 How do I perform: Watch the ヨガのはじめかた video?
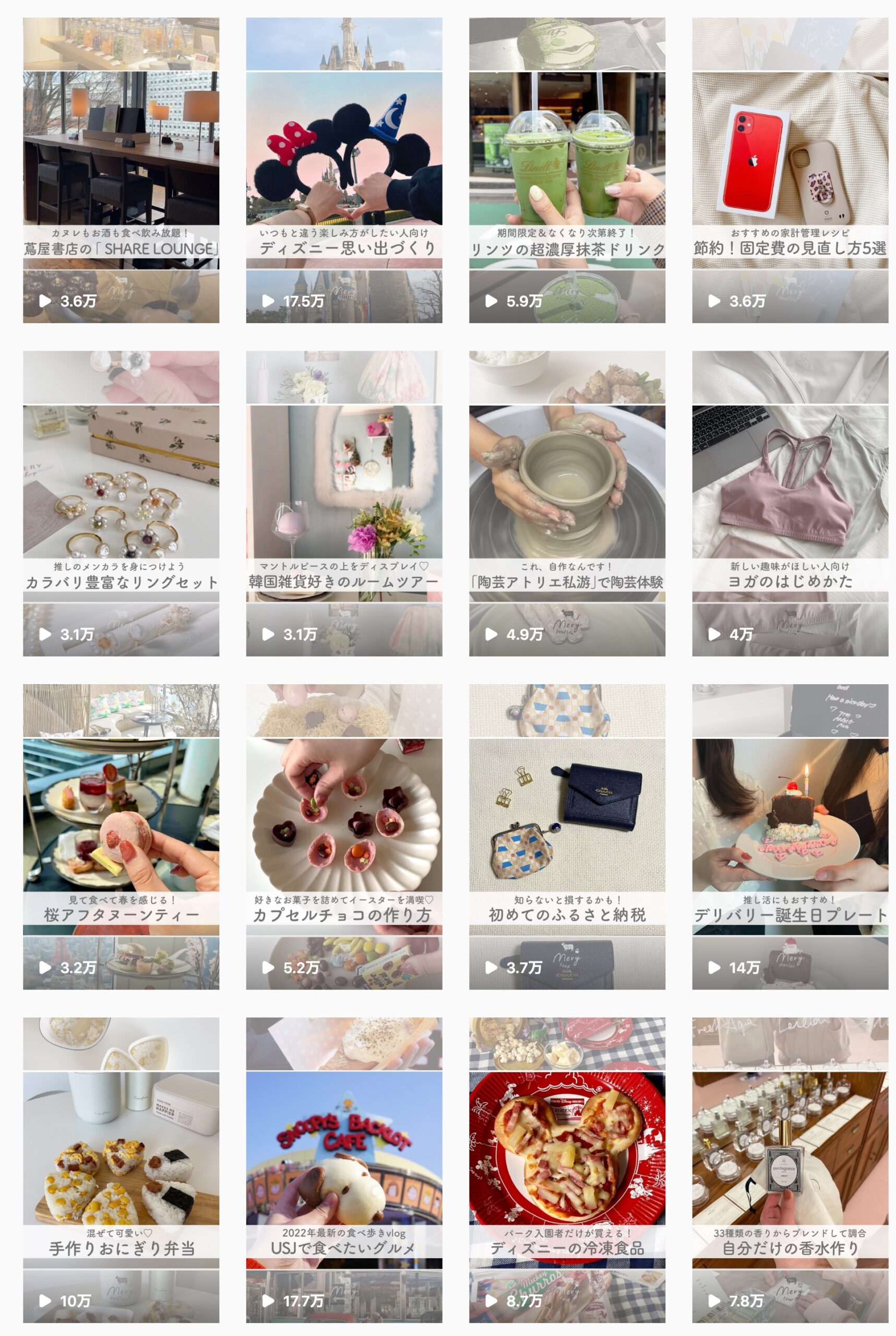coord(790,503)
